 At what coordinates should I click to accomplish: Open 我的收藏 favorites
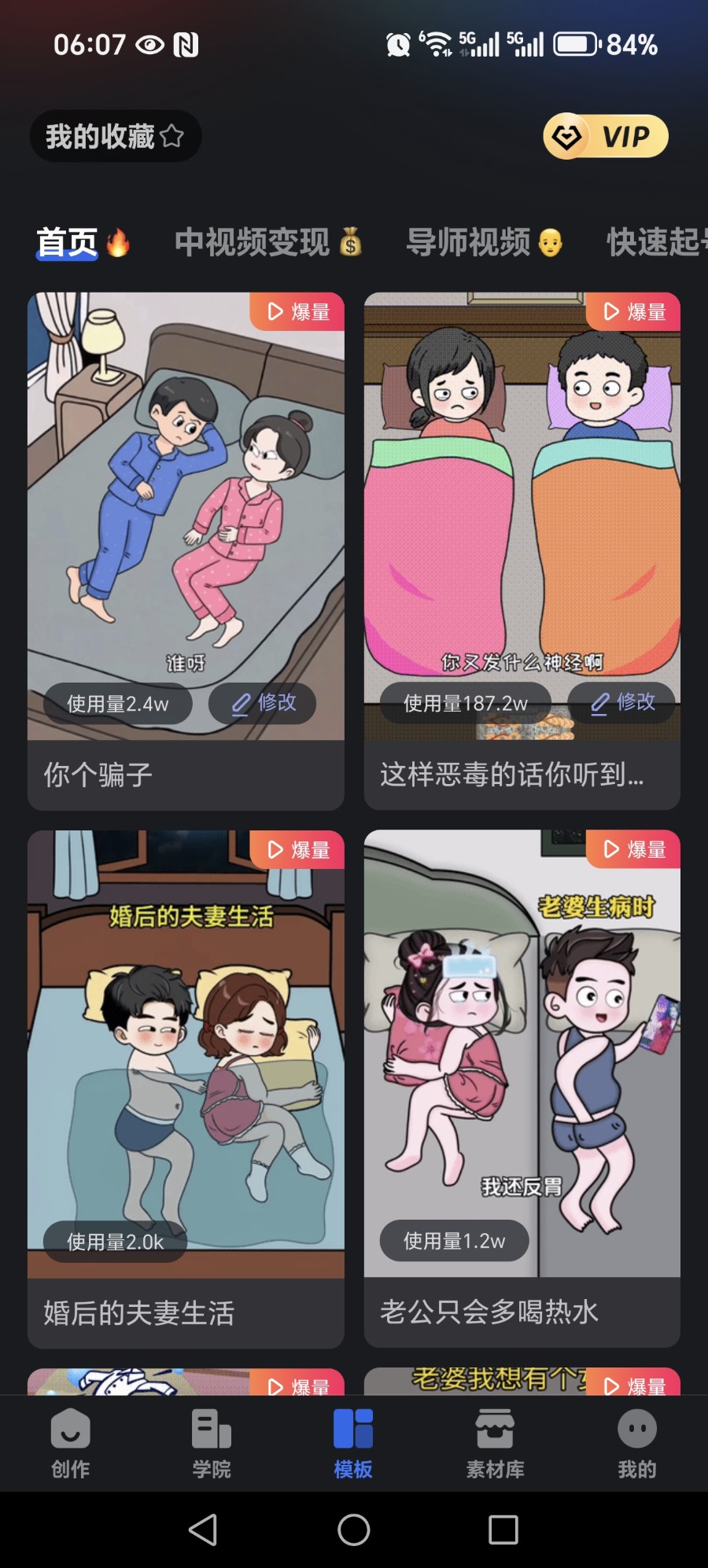click(x=115, y=137)
